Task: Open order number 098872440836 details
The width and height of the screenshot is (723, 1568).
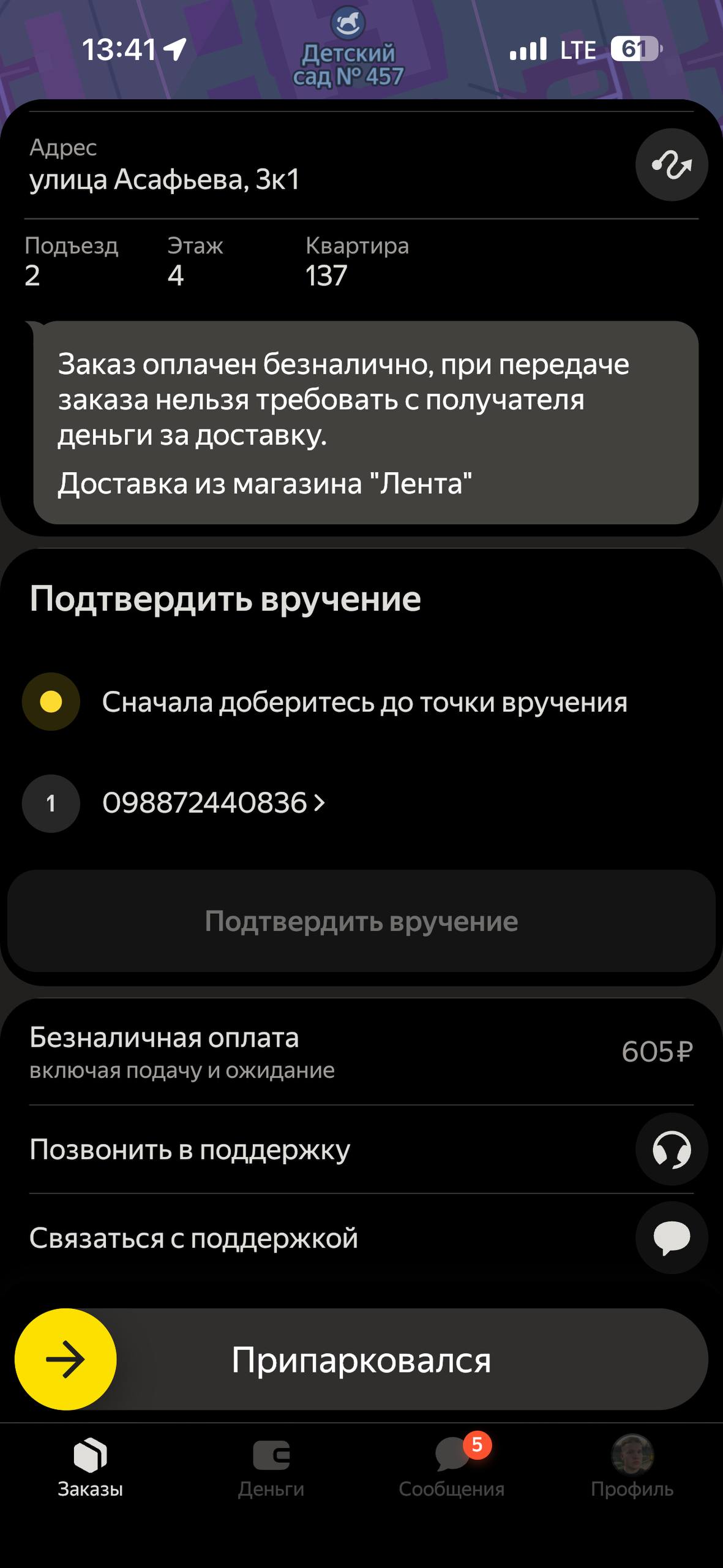Action: point(214,803)
